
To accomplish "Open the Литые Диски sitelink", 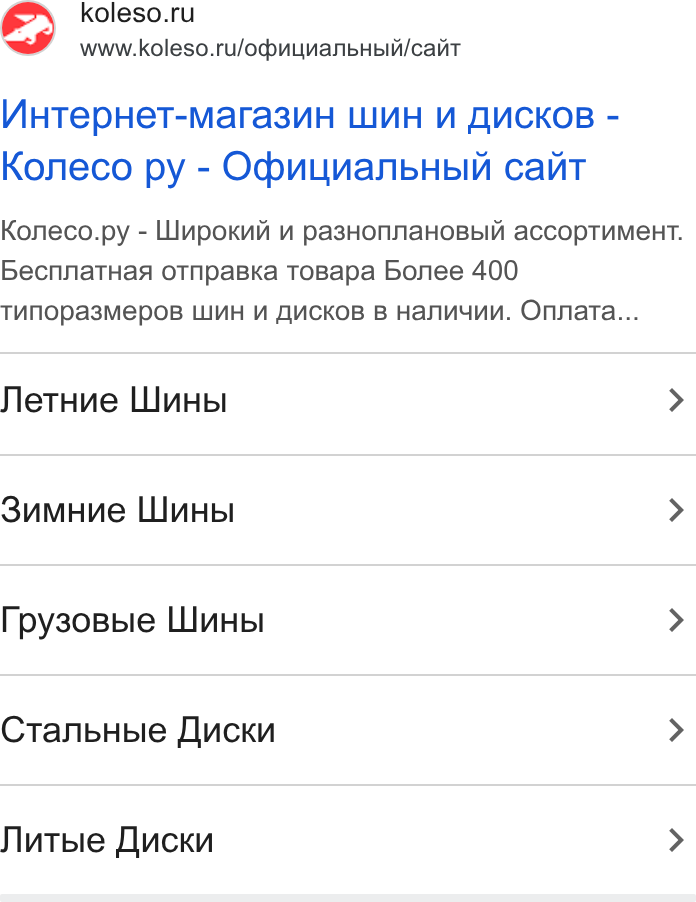I will (x=348, y=839).
